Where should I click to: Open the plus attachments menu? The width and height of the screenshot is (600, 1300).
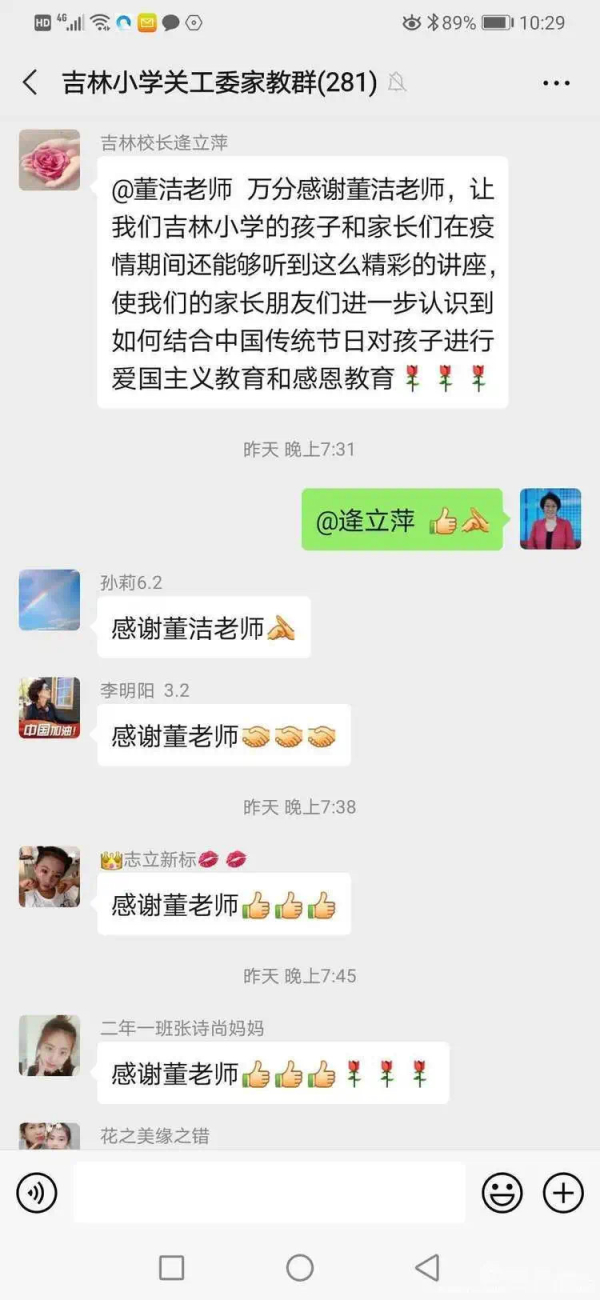(x=563, y=1192)
